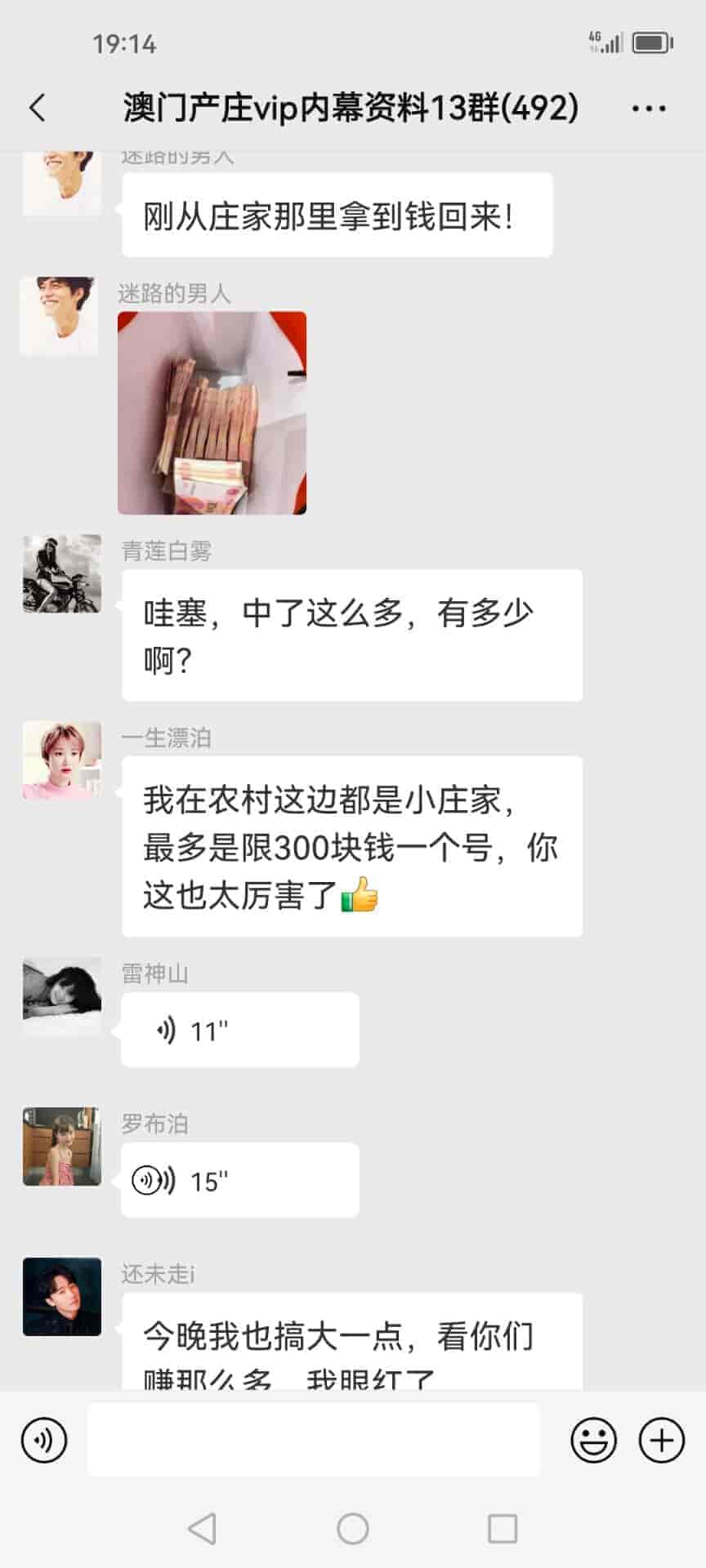Open the emoji picker
Viewport: 706px width, 1568px height.
pyautogui.click(x=593, y=1440)
